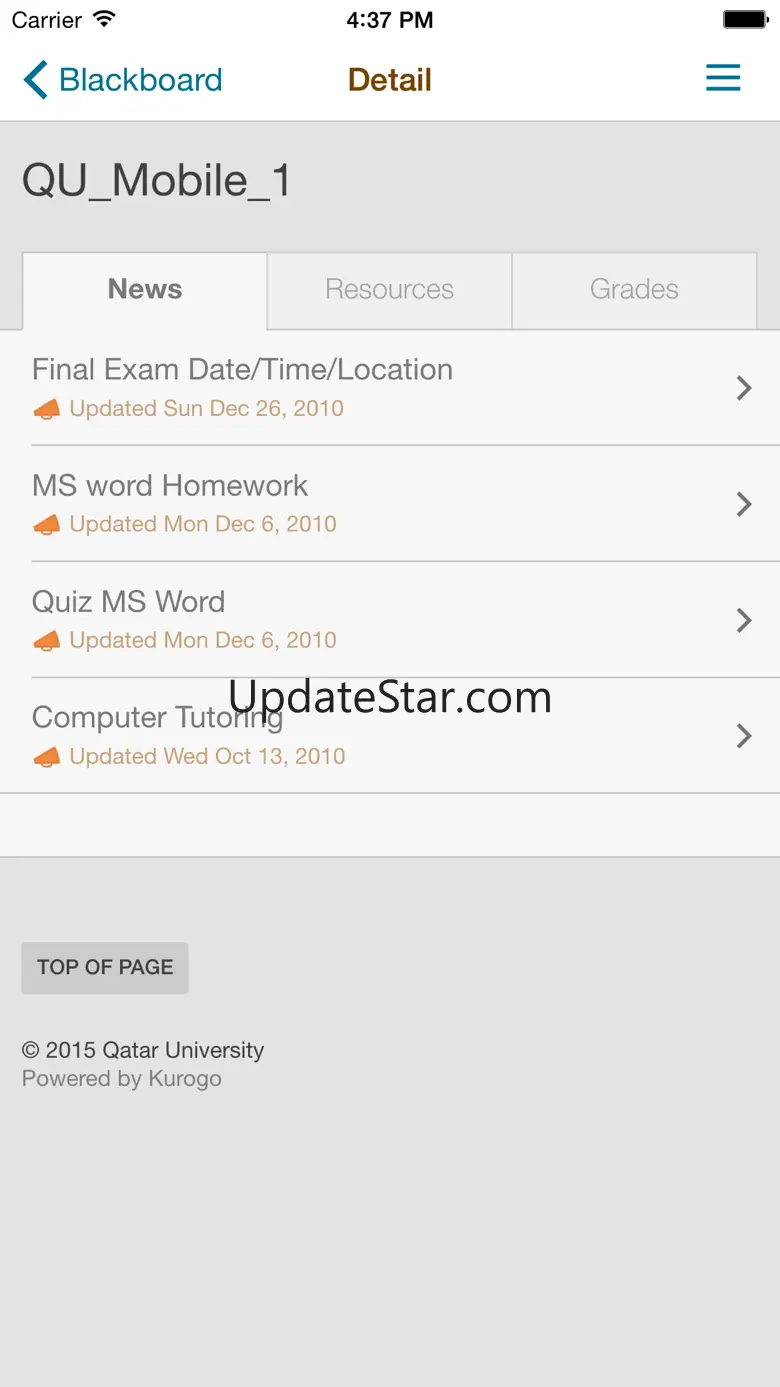
Task: Open the Computer Tutoring news item
Action: [x=390, y=736]
